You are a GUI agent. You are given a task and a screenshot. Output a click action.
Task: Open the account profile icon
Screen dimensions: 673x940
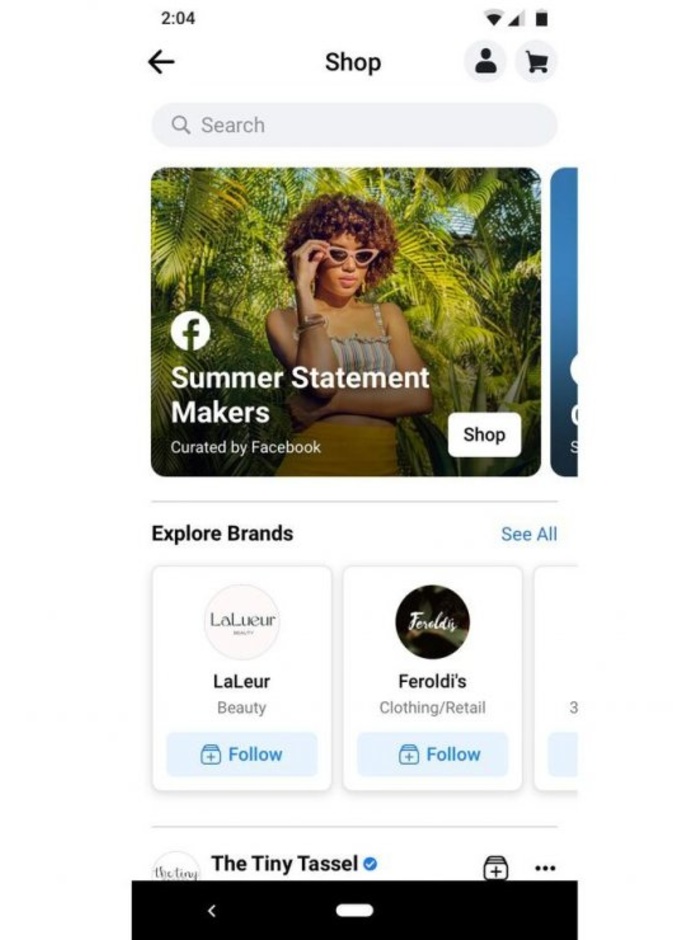click(485, 62)
